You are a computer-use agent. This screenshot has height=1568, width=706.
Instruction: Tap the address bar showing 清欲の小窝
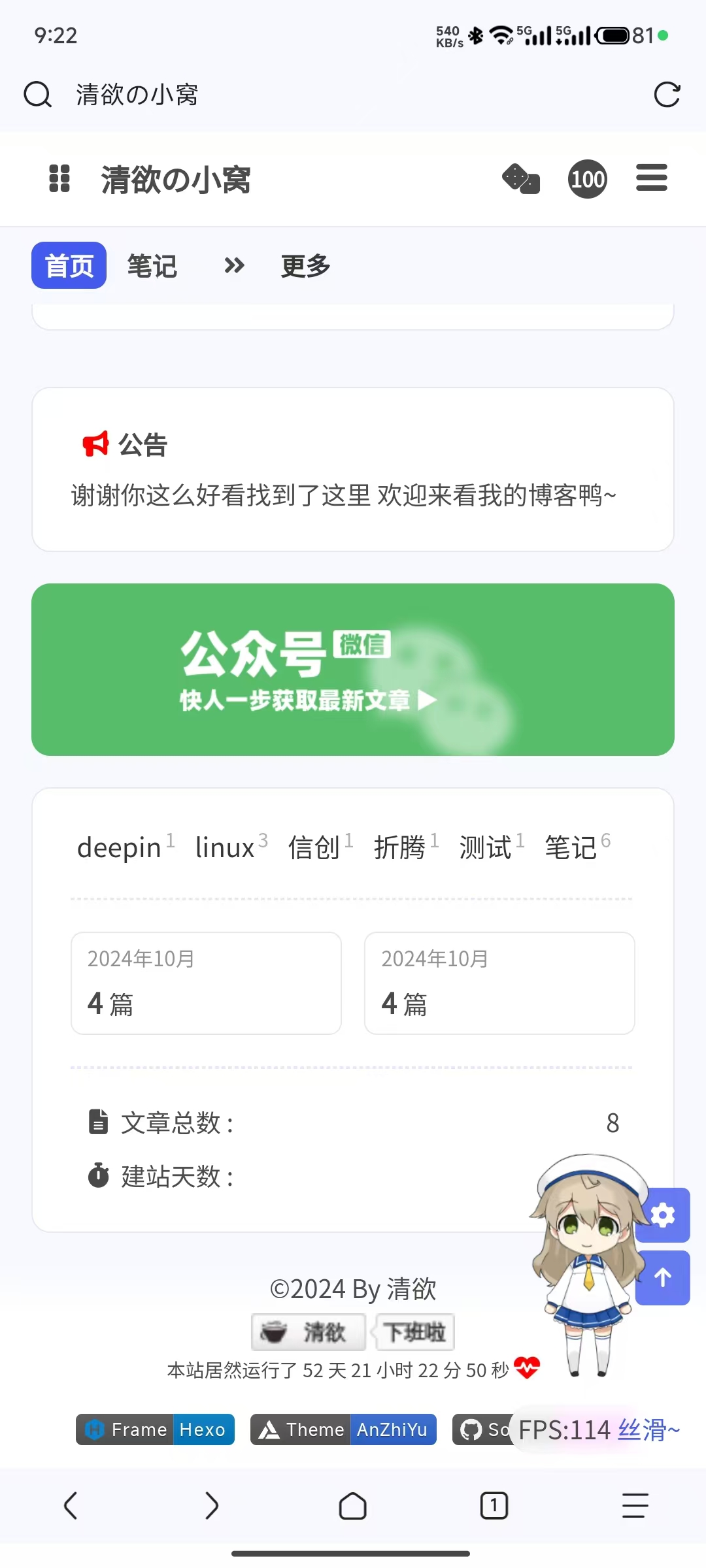pos(327,95)
